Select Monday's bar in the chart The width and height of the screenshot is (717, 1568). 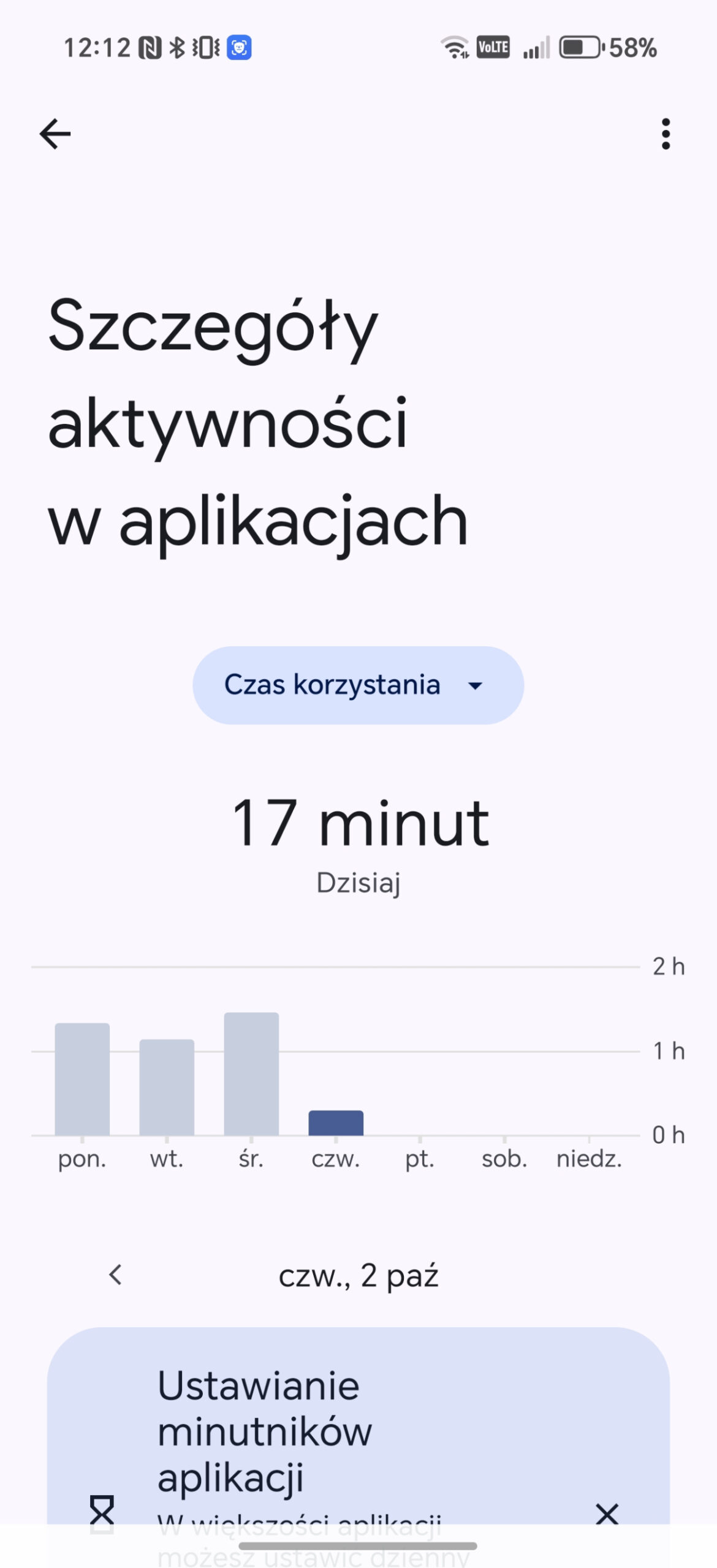82,1079
